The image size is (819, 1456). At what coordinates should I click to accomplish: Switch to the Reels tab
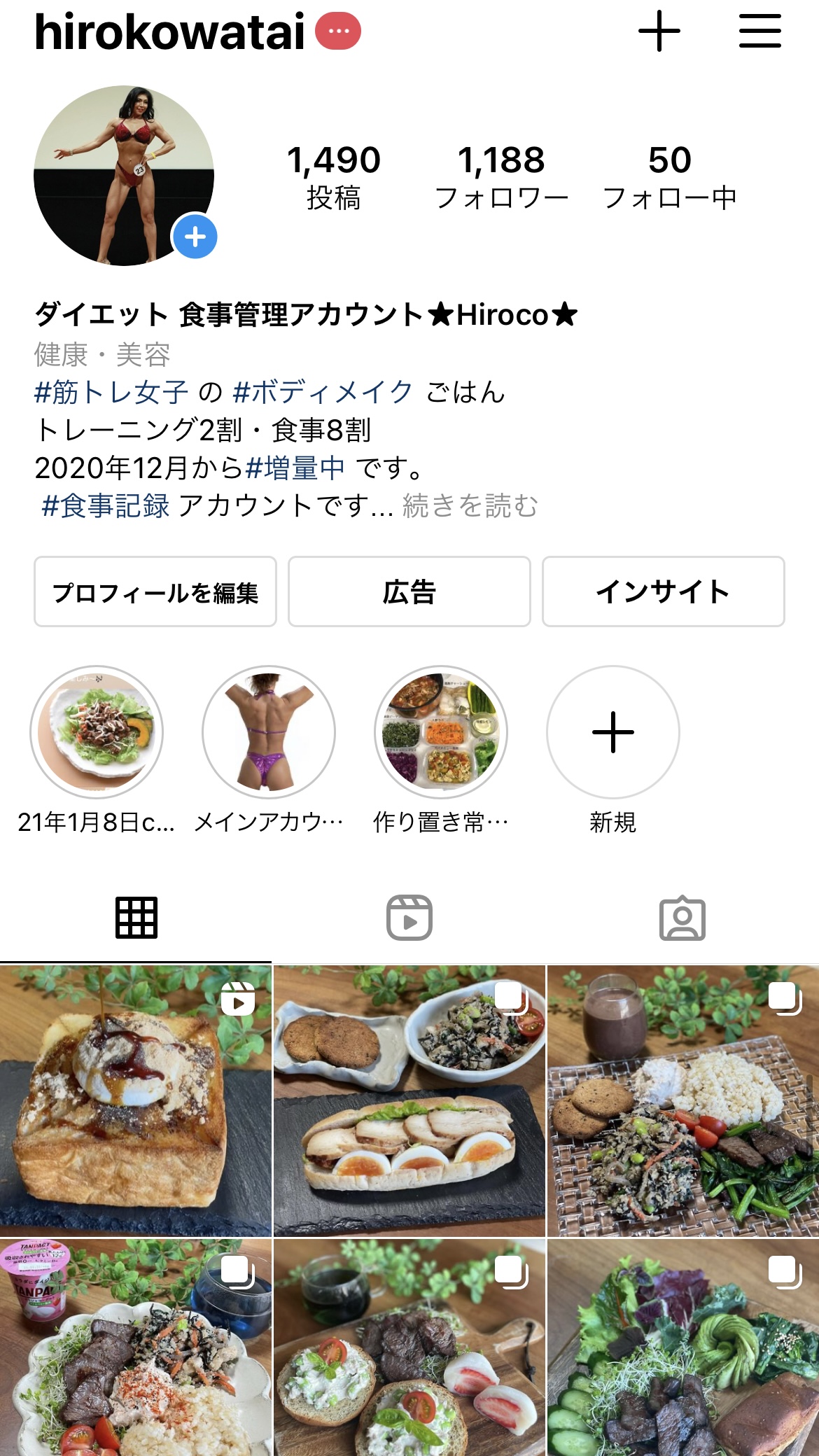[x=409, y=918]
